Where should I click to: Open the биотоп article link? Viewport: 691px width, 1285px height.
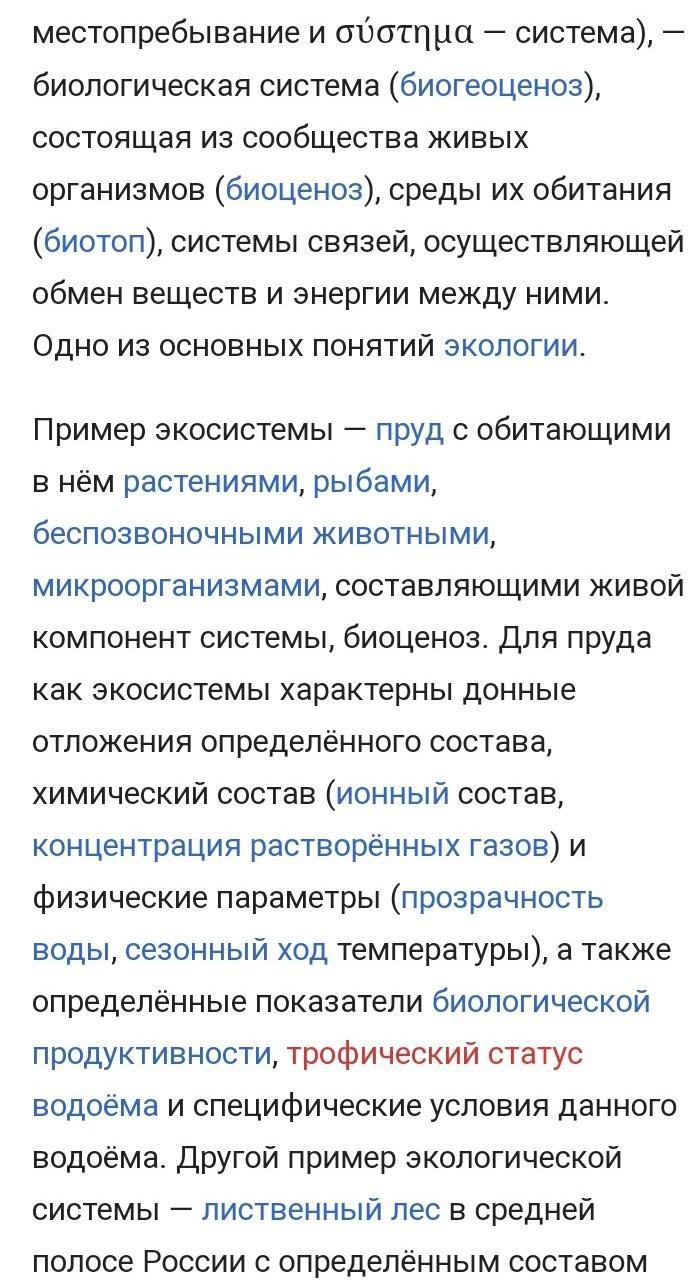(x=95, y=242)
